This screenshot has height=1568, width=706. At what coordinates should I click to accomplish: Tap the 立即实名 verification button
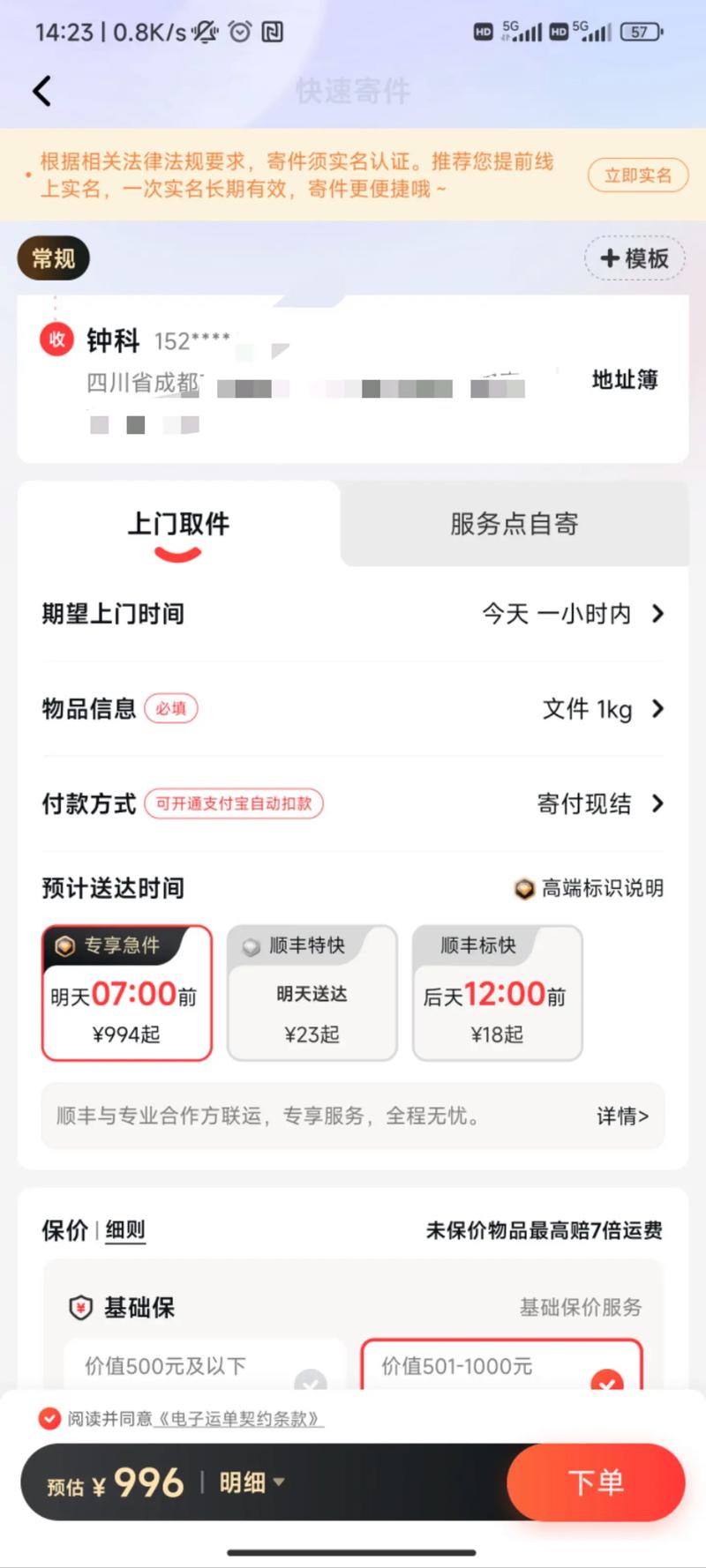click(637, 175)
